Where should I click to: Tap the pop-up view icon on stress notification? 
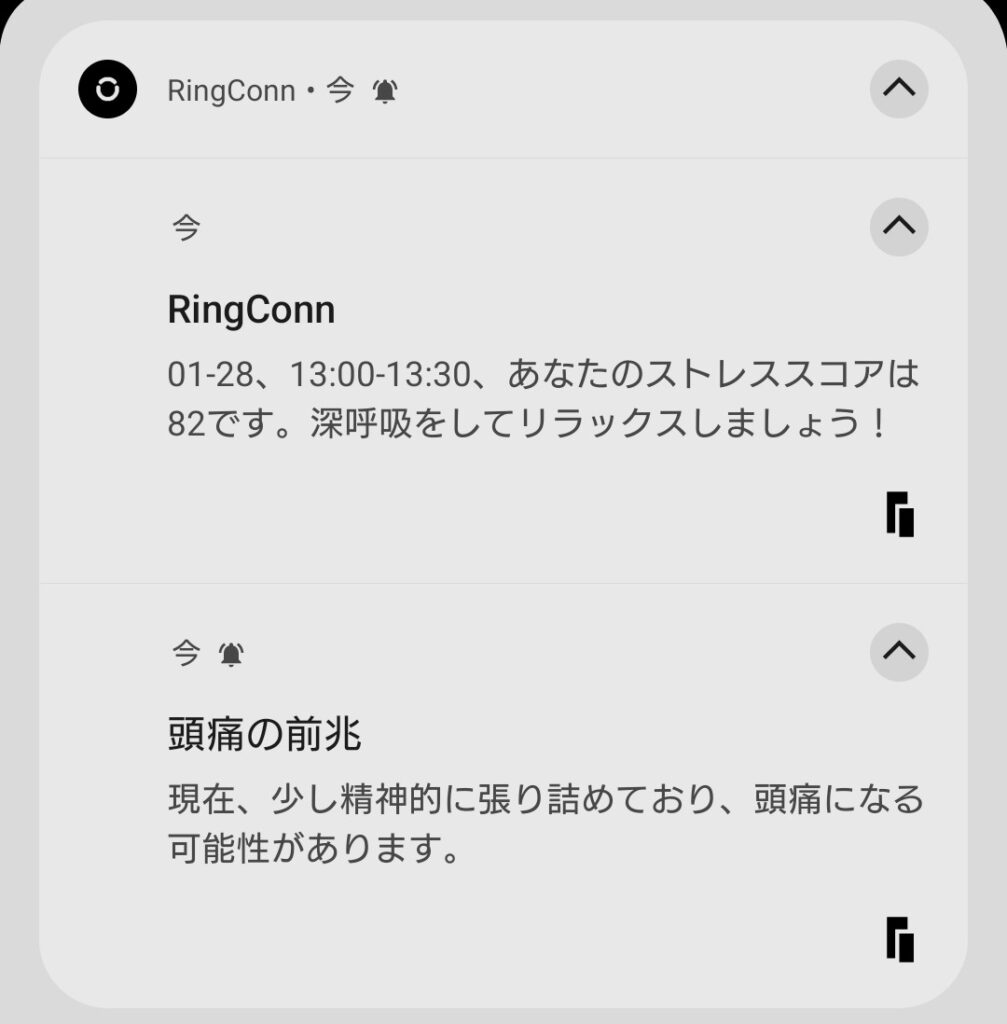click(x=900, y=514)
